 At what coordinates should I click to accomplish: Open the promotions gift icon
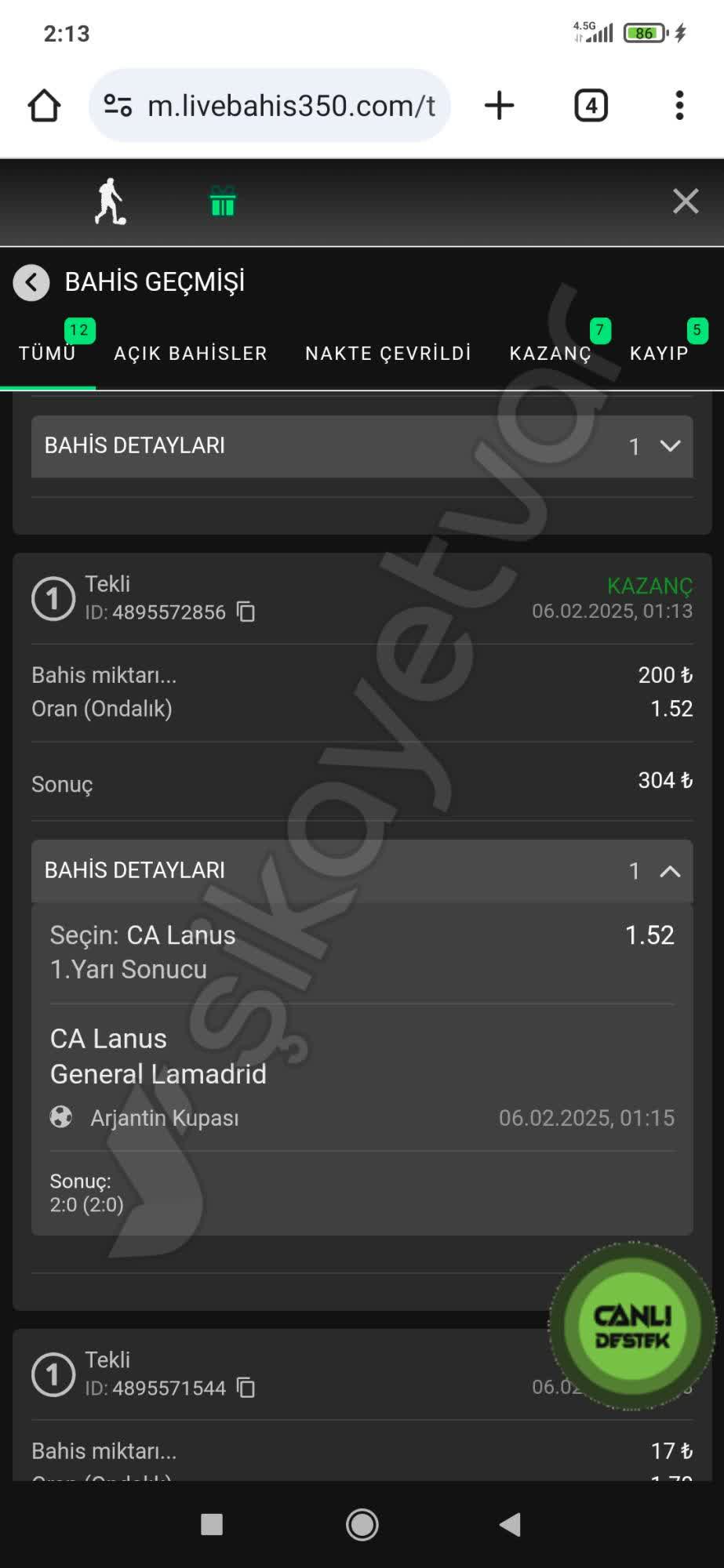222,202
